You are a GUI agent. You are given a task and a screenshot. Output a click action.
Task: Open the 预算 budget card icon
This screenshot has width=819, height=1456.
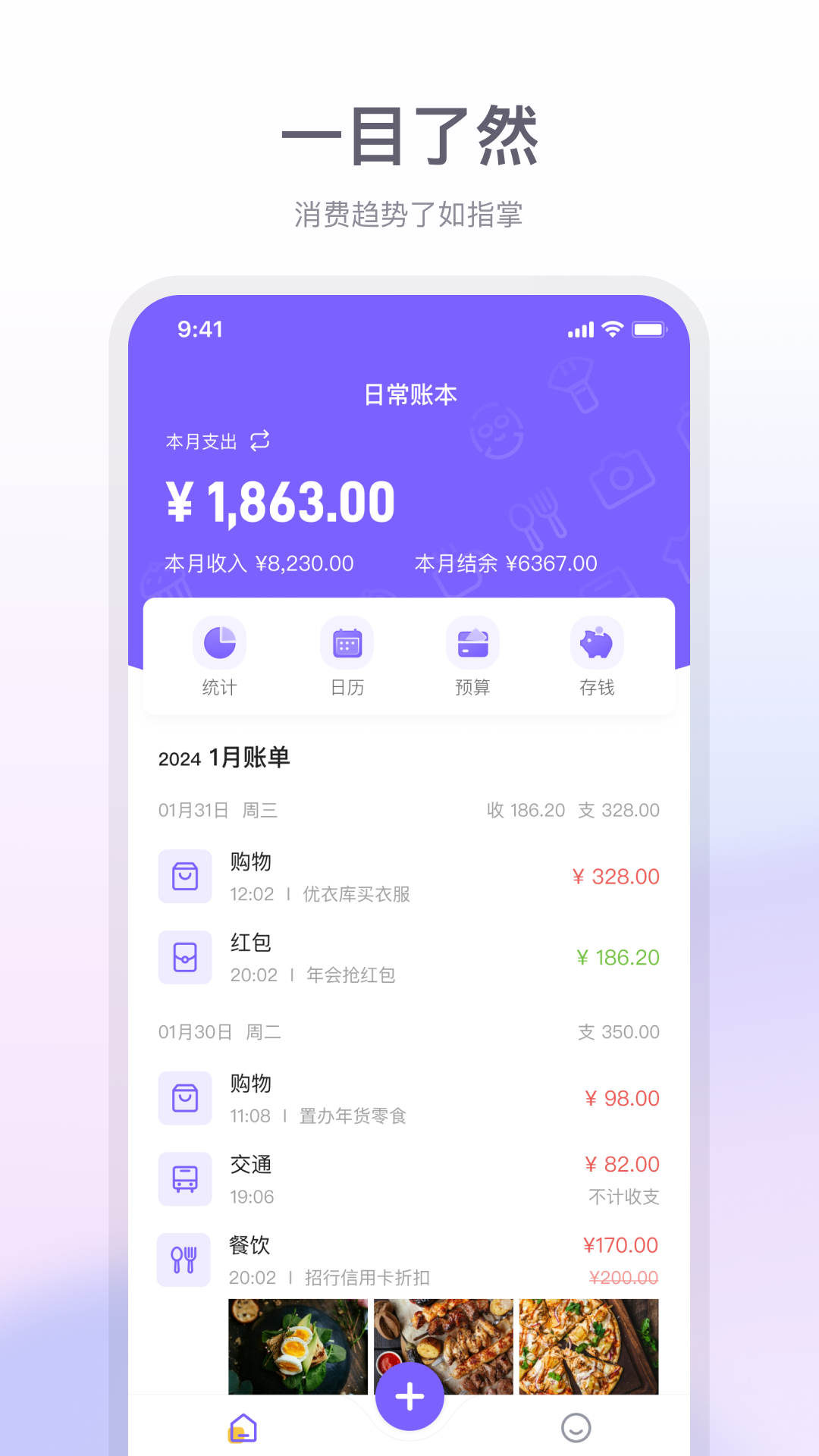click(x=472, y=642)
